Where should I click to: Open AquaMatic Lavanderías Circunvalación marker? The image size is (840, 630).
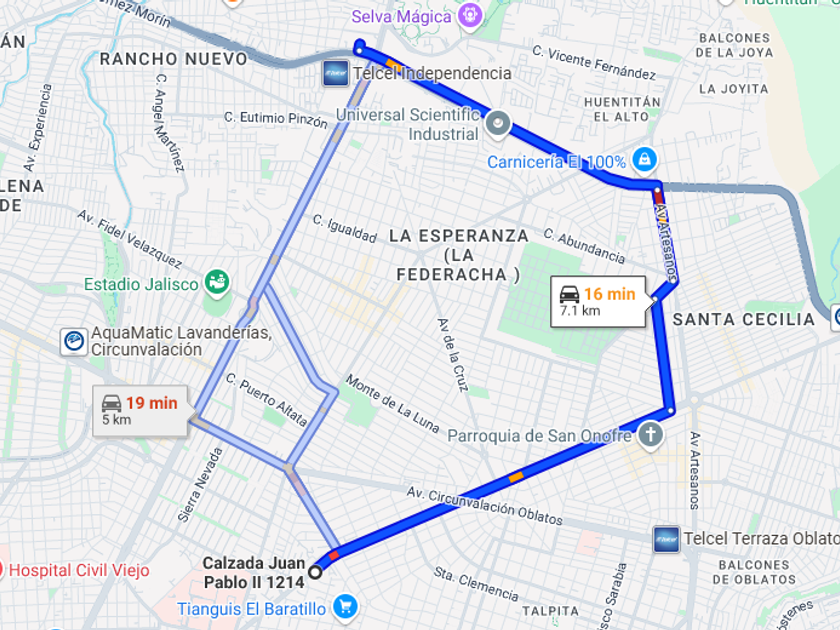74,341
